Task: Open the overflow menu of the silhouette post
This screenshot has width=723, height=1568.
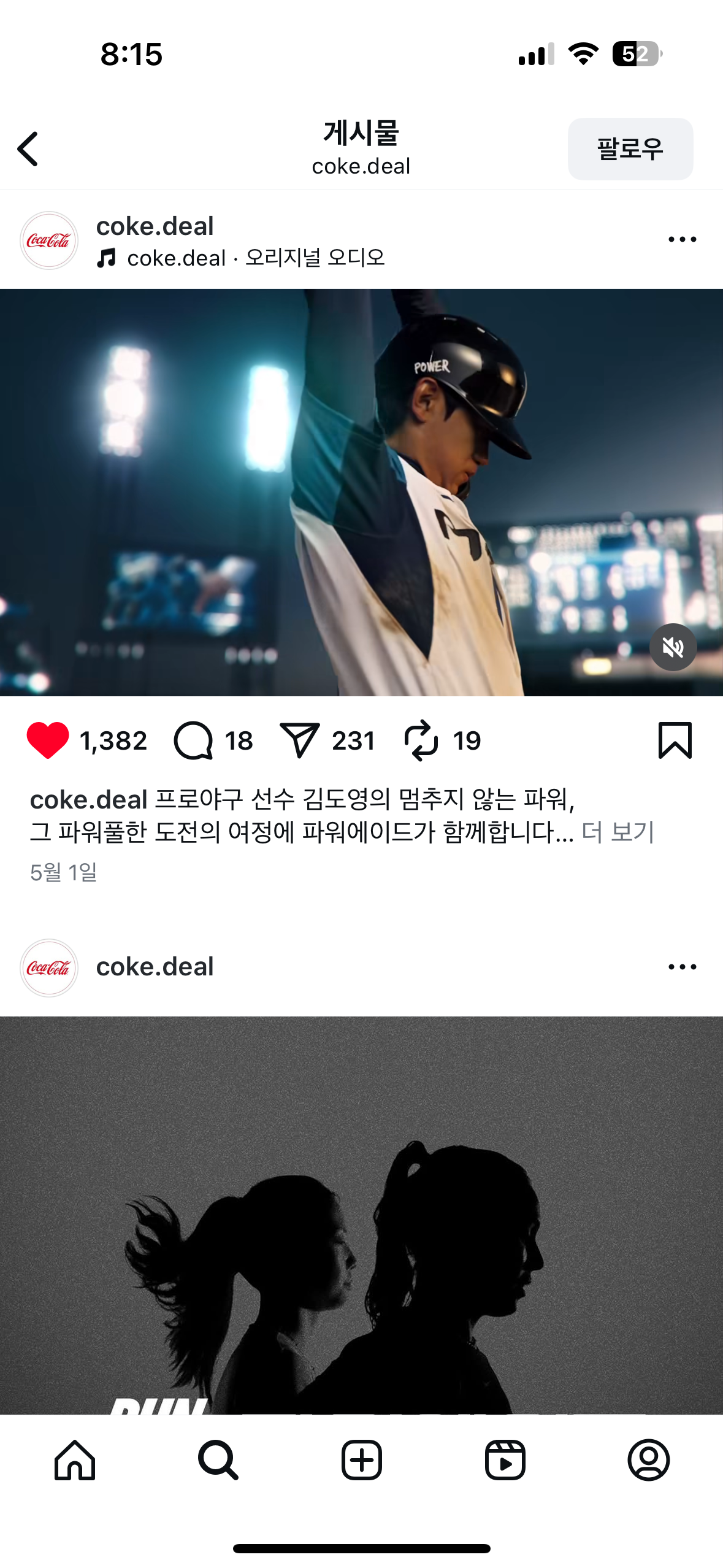Action: pos(681,967)
